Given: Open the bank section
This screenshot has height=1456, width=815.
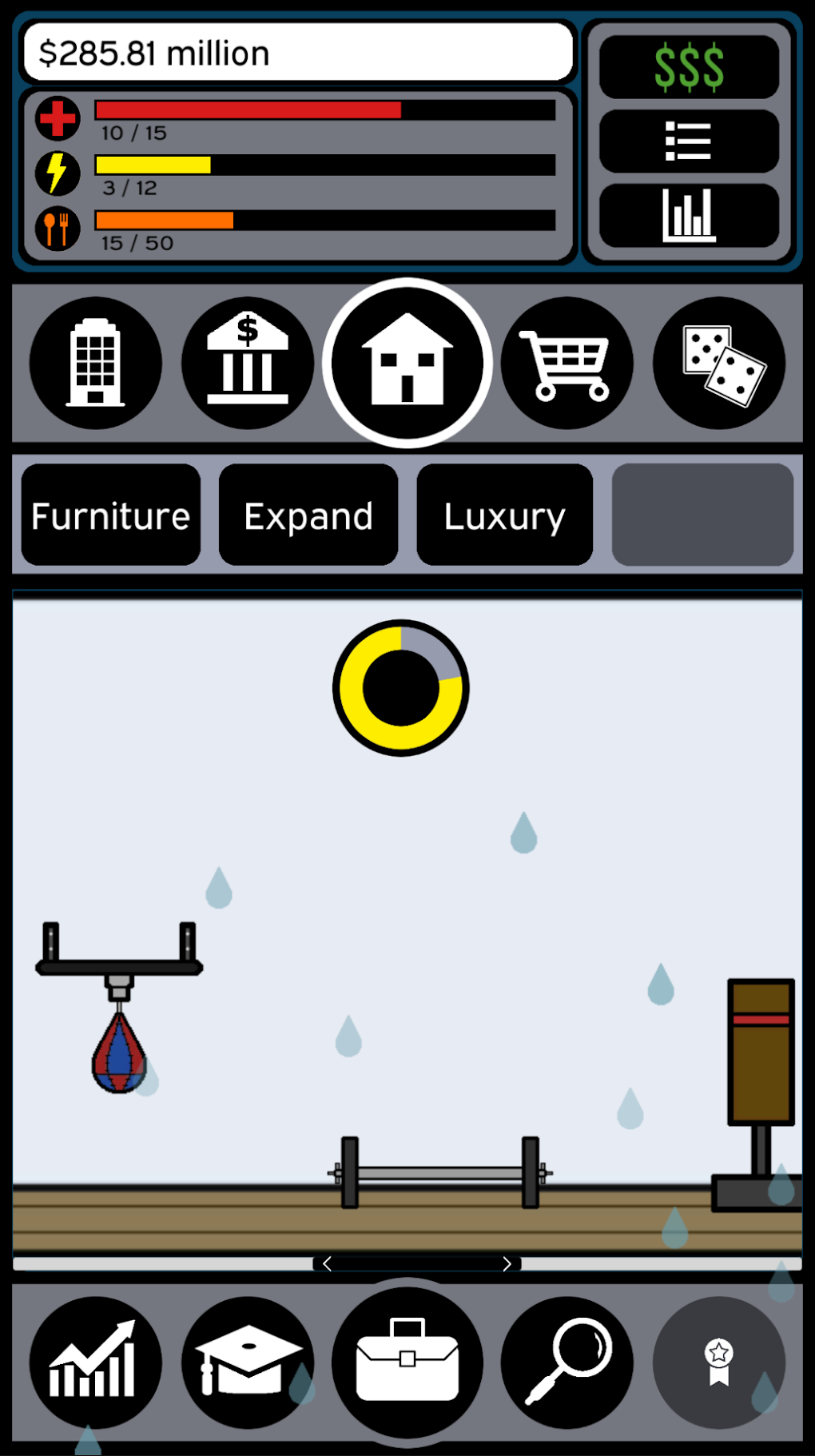Looking at the screenshot, I should coord(248,364).
